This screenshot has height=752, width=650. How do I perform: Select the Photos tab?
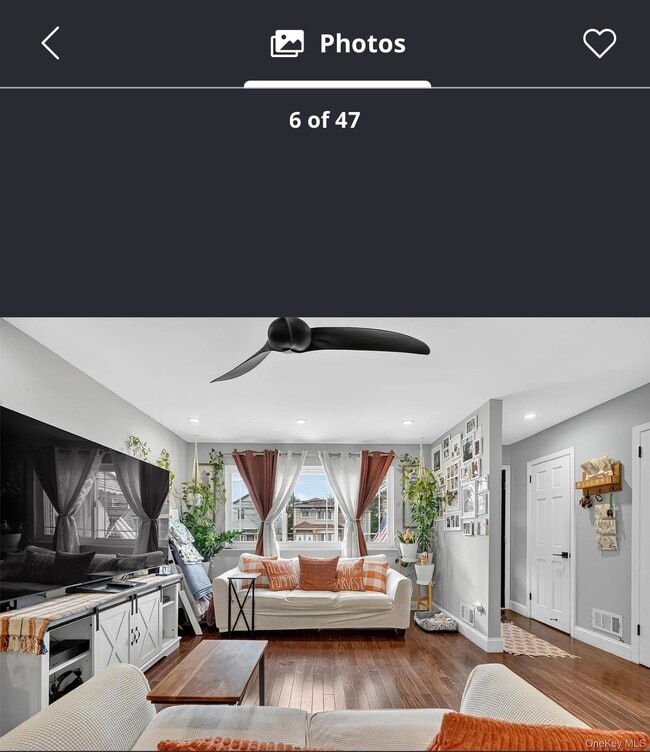point(338,44)
